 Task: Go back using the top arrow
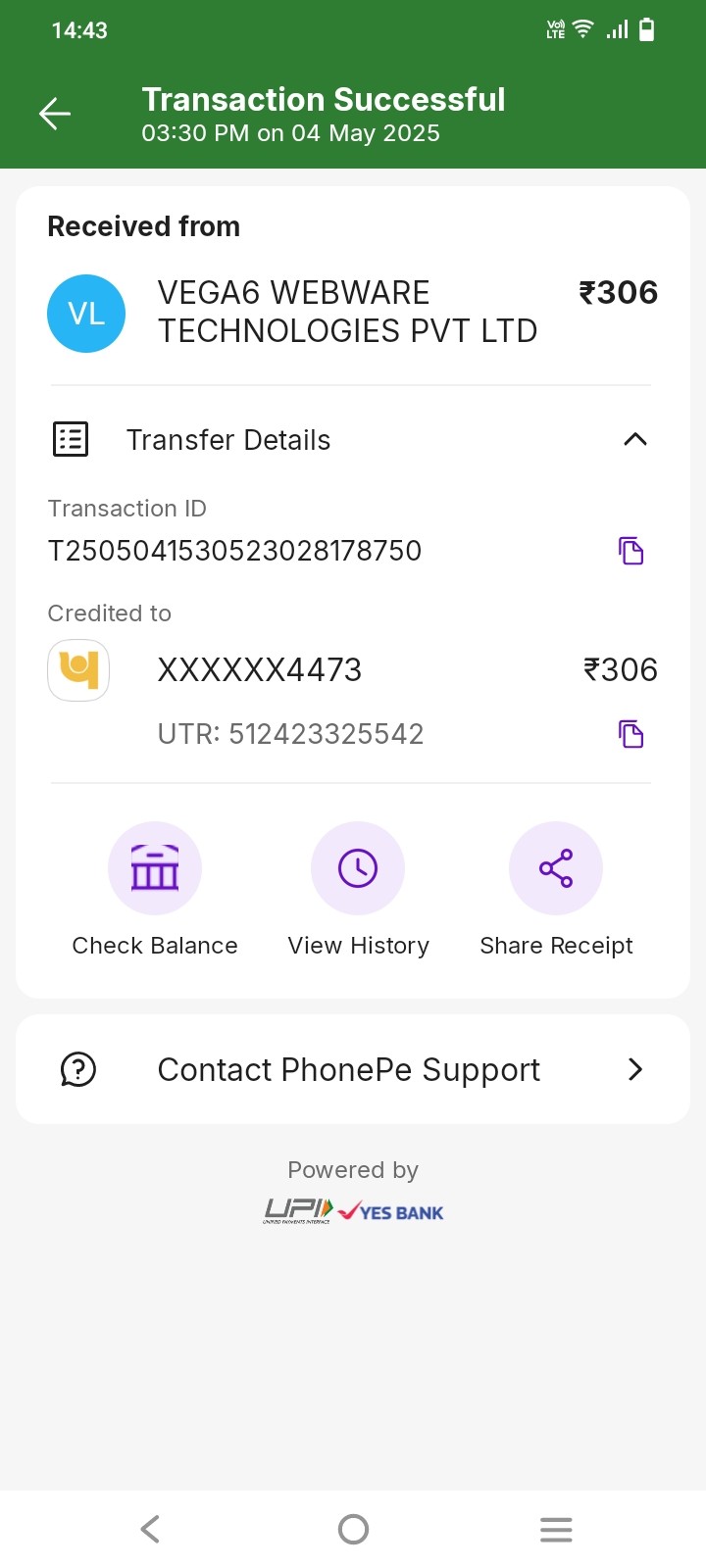pos(55,114)
